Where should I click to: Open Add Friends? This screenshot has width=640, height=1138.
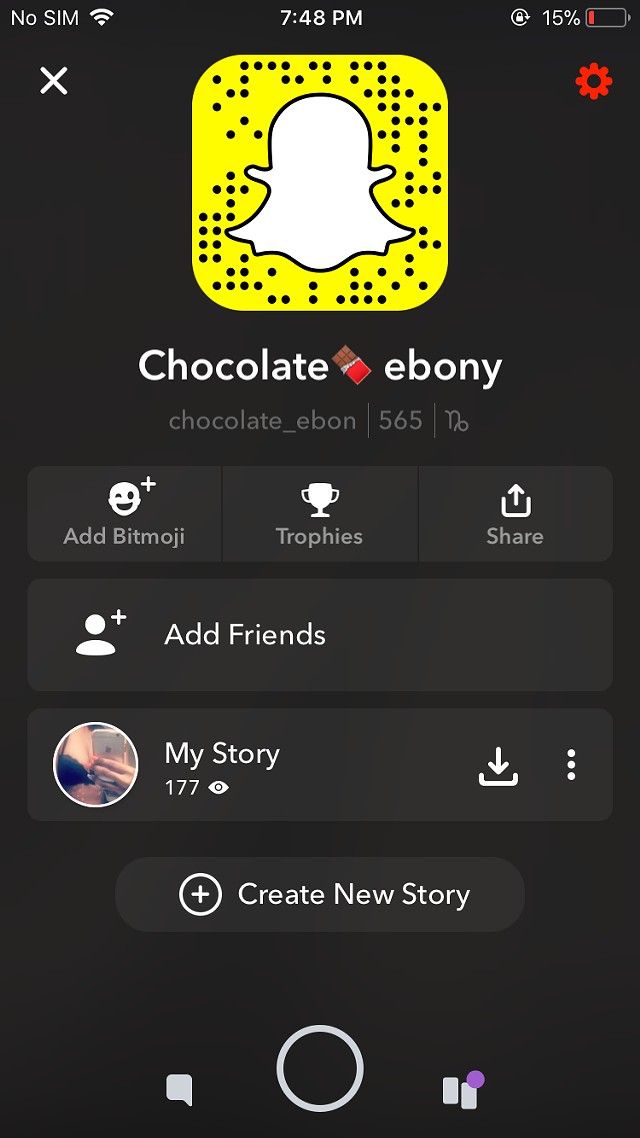tap(320, 634)
